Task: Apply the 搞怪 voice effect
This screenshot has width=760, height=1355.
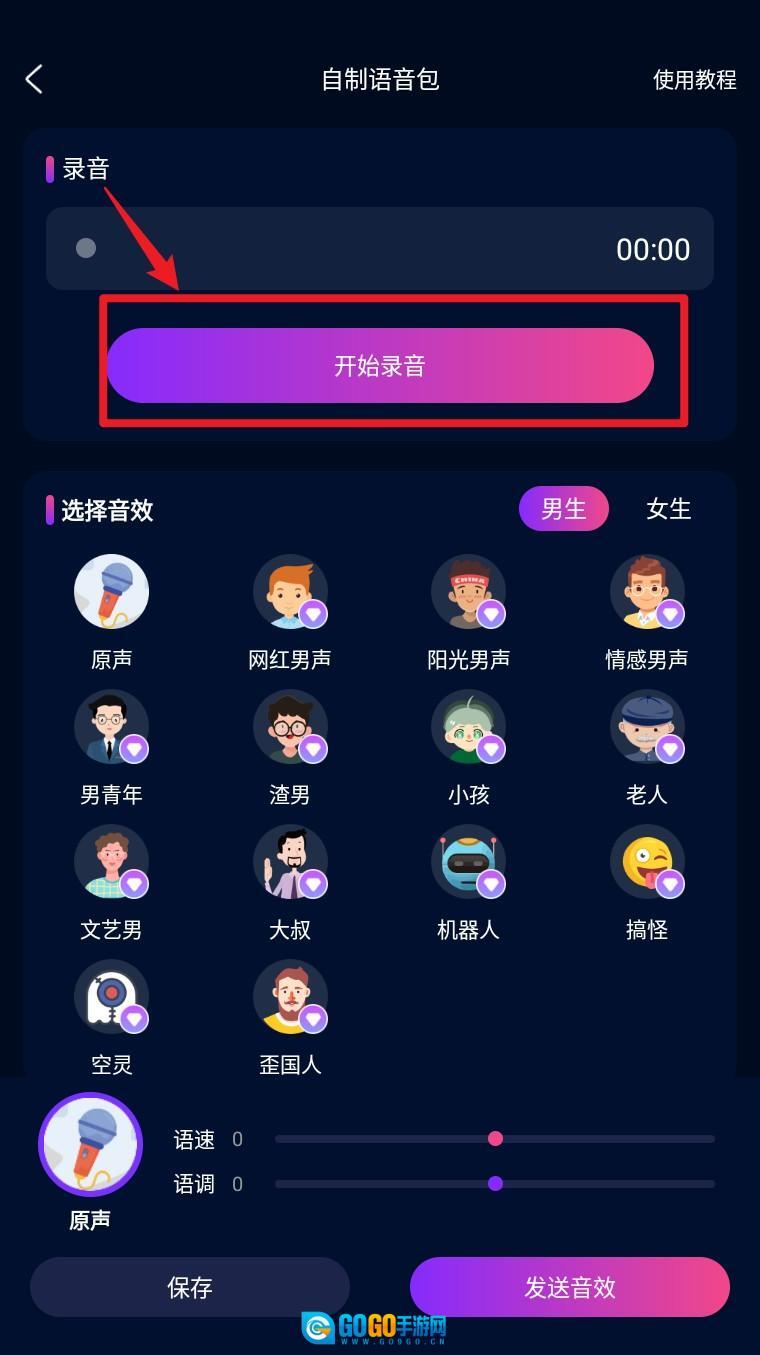Action: [647, 862]
